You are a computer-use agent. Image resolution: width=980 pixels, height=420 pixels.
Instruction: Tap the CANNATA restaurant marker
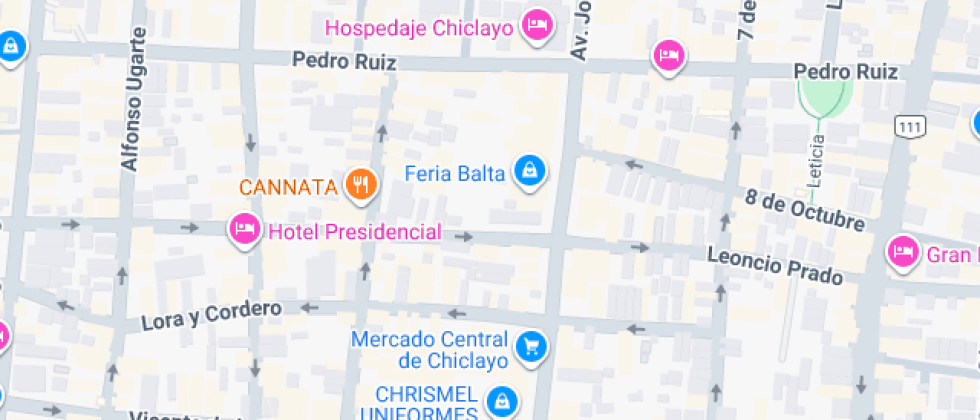tap(360, 184)
